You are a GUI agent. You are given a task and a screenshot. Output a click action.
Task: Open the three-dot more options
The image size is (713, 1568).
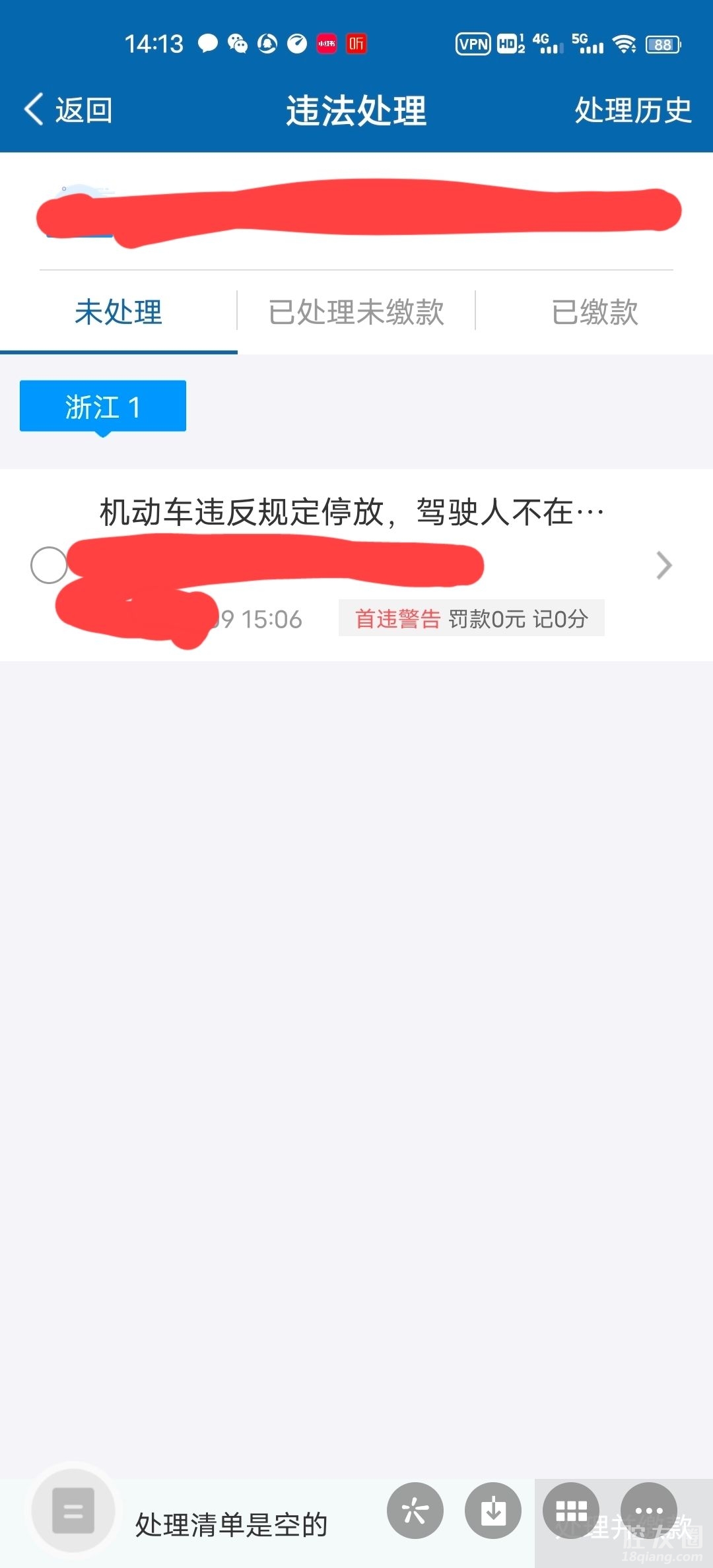pos(649,1511)
